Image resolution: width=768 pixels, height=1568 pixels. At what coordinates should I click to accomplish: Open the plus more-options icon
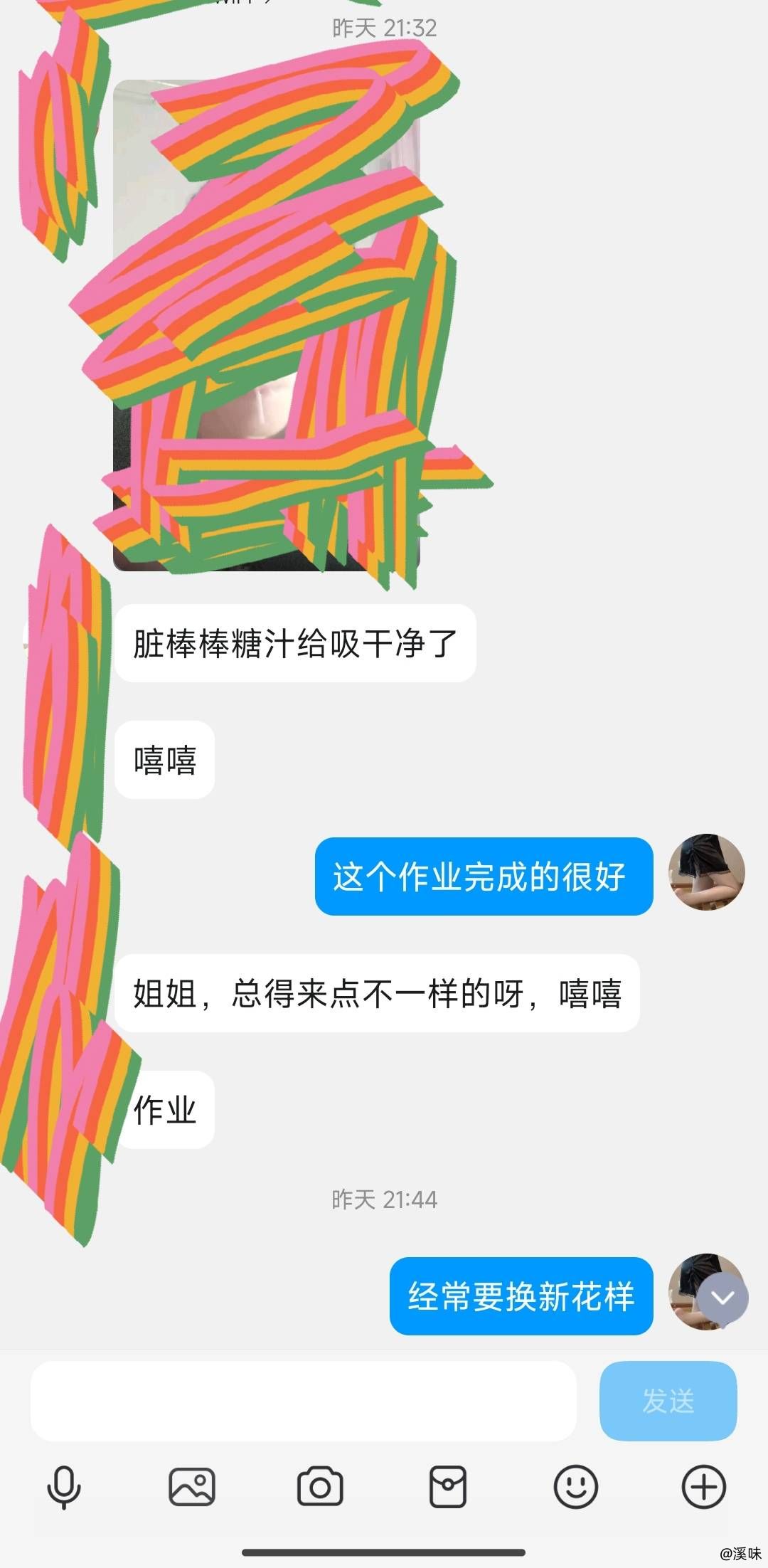point(704,1487)
